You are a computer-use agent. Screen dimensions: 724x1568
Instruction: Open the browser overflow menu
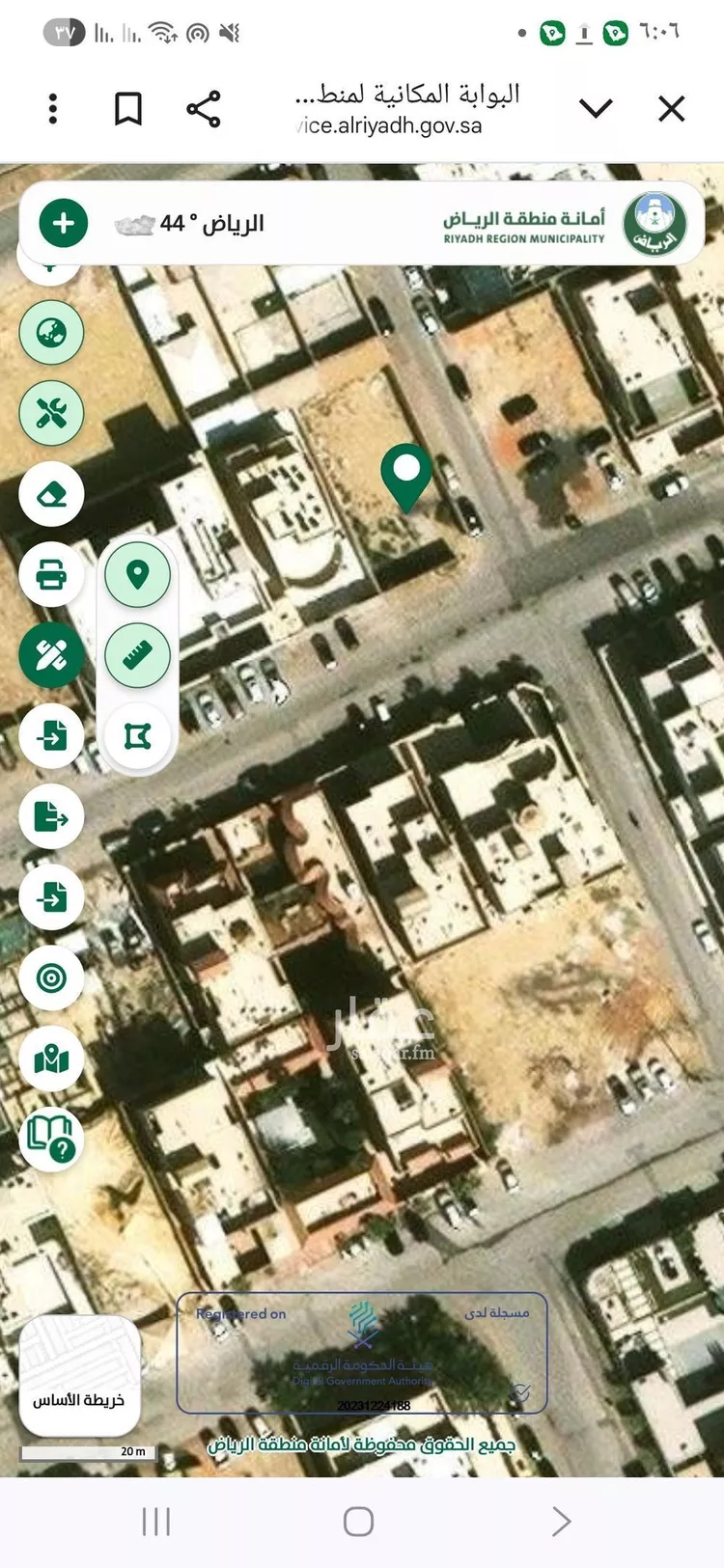(x=53, y=109)
